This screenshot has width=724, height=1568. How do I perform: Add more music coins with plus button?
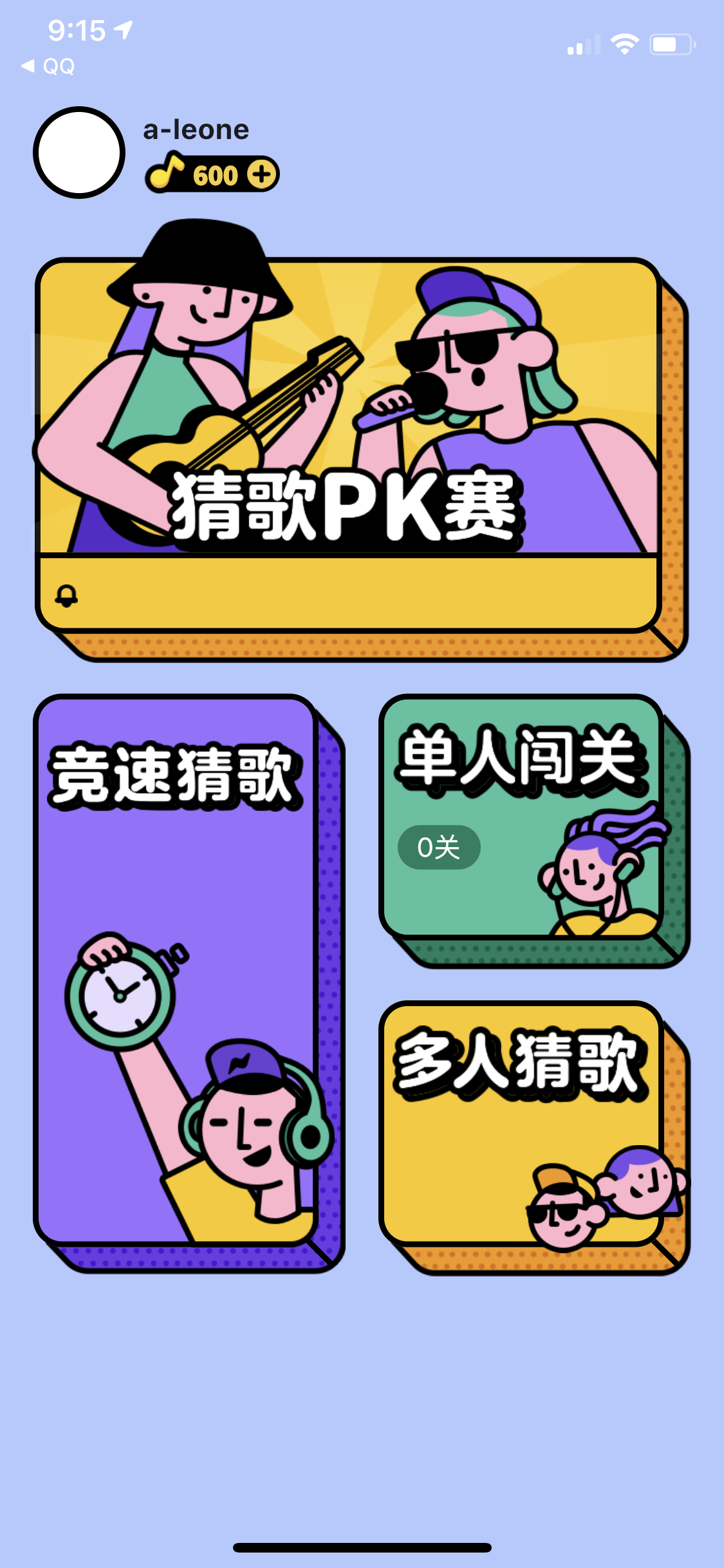click(x=261, y=174)
